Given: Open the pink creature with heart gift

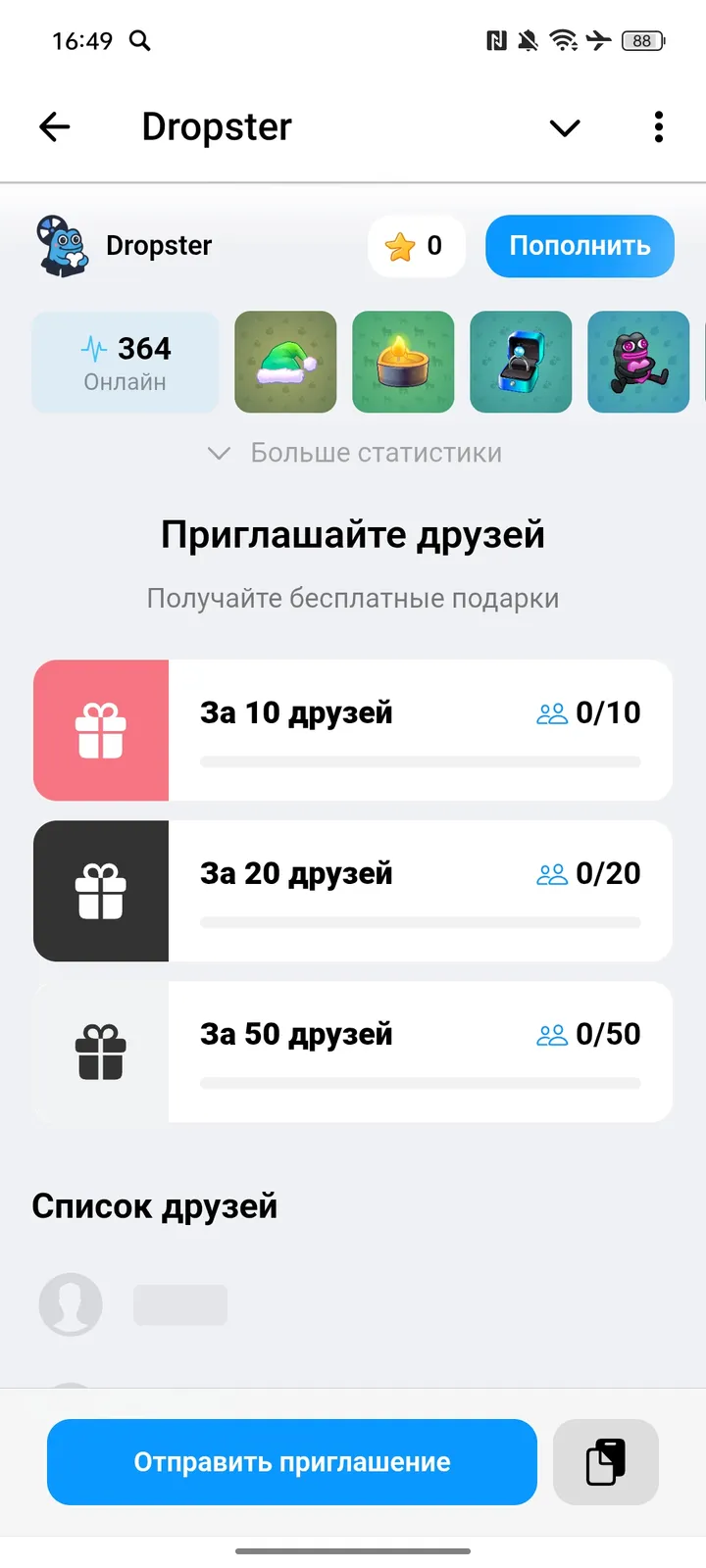Looking at the screenshot, I should coord(638,362).
